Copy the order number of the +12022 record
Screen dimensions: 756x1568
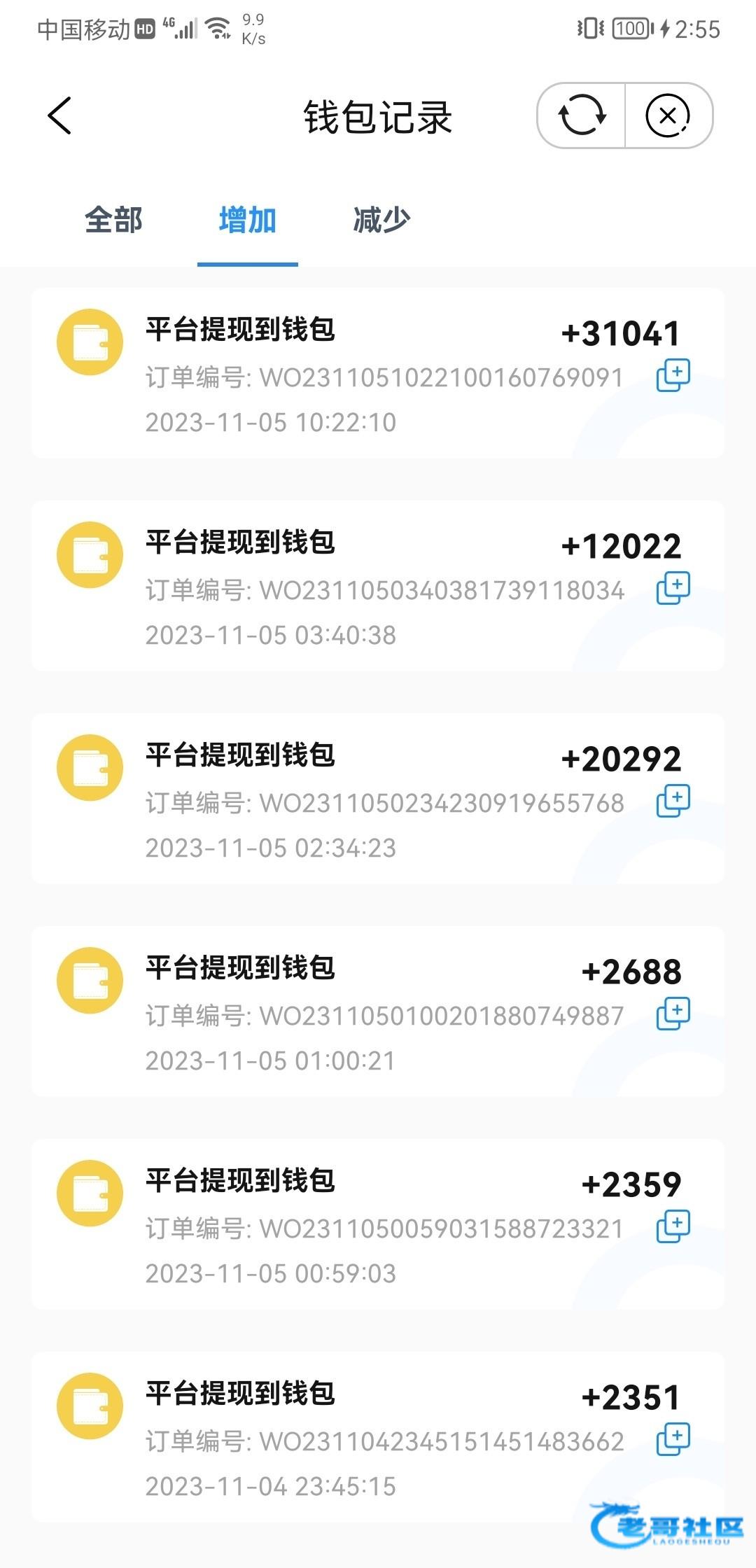click(x=673, y=588)
